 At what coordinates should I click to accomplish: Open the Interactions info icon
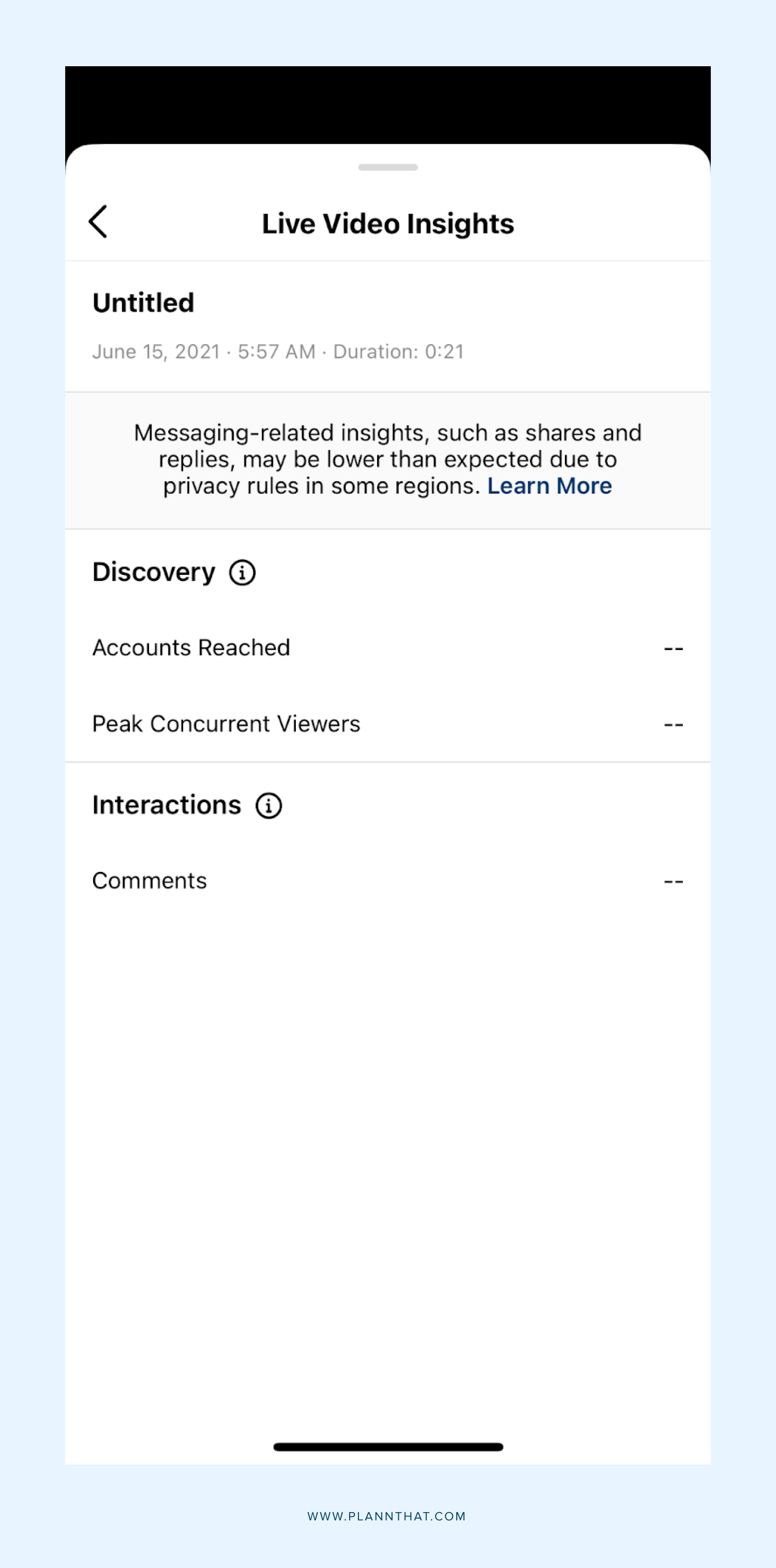(268, 805)
